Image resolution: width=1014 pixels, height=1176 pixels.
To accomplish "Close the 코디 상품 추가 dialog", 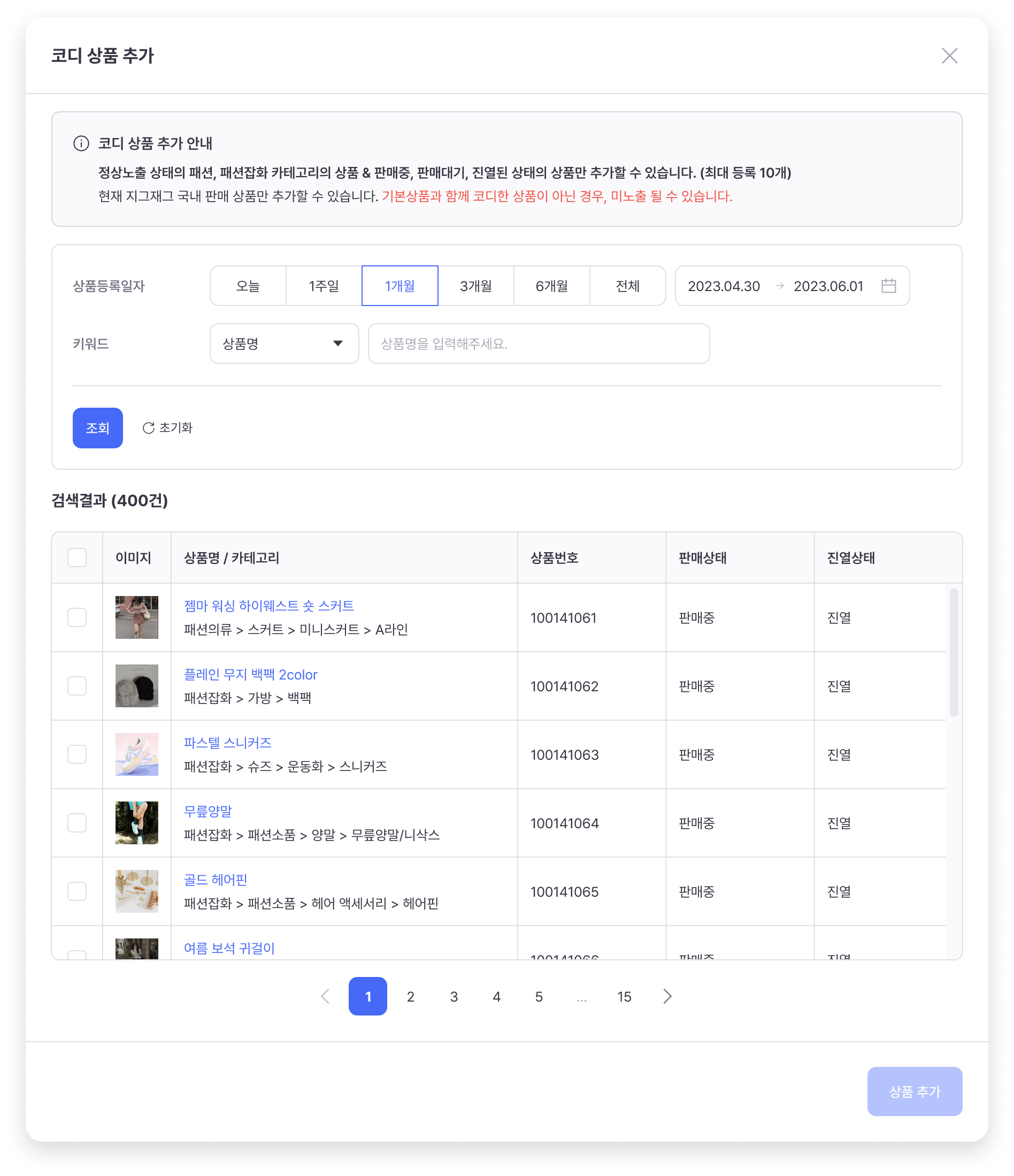I will point(949,56).
